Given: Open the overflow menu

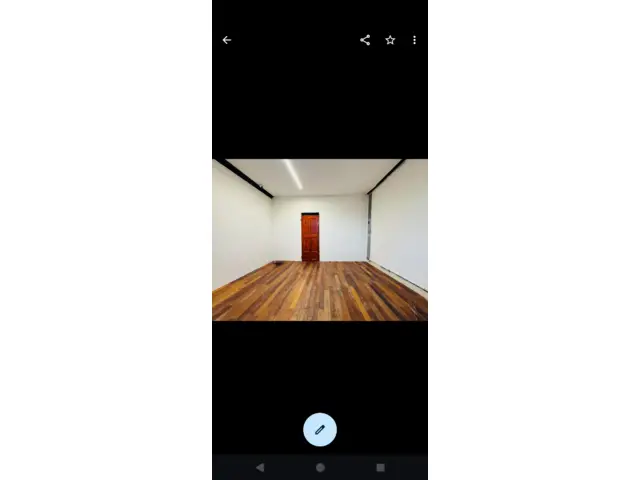Looking at the screenshot, I should coord(414,40).
